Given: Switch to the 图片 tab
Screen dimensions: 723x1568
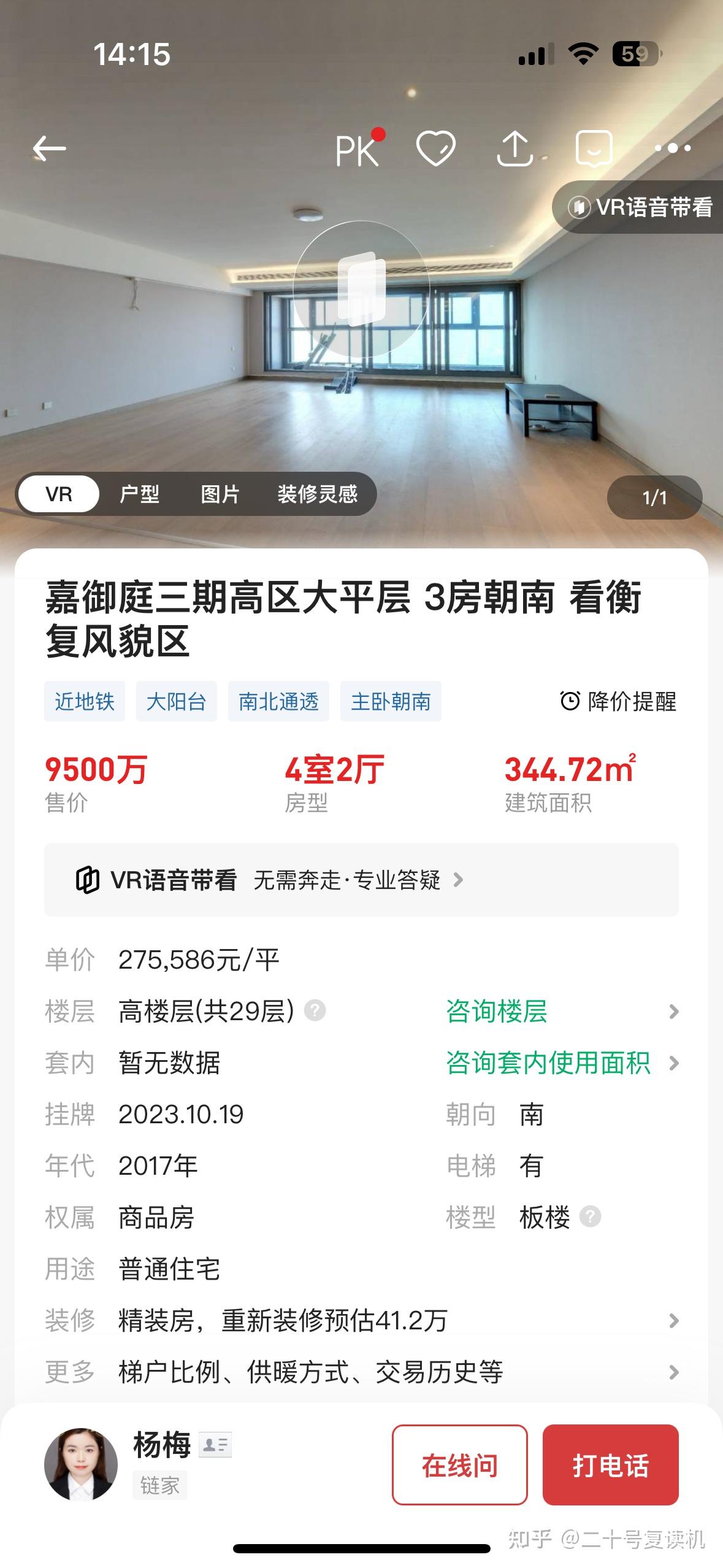Looking at the screenshot, I should (220, 494).
